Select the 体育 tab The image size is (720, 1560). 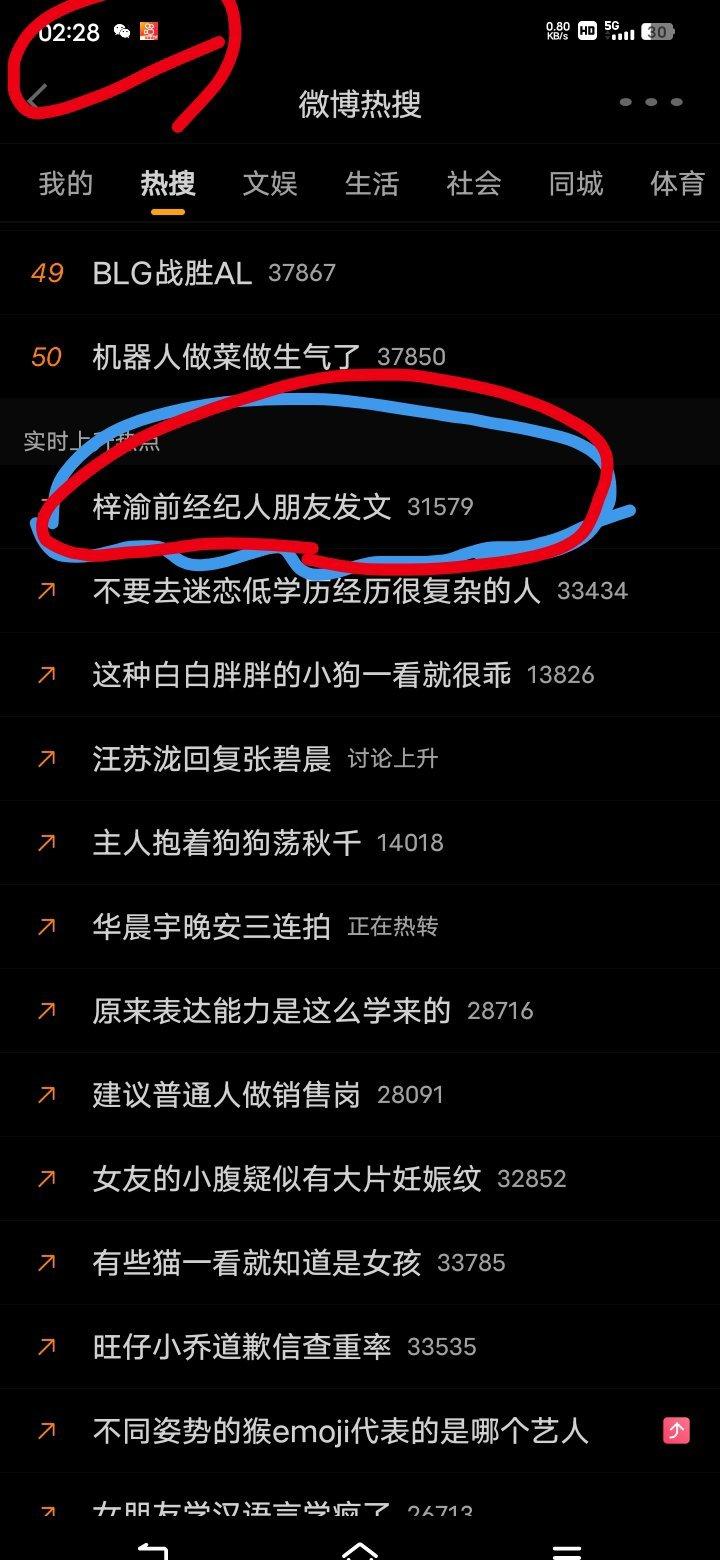[x=677, y=184]
